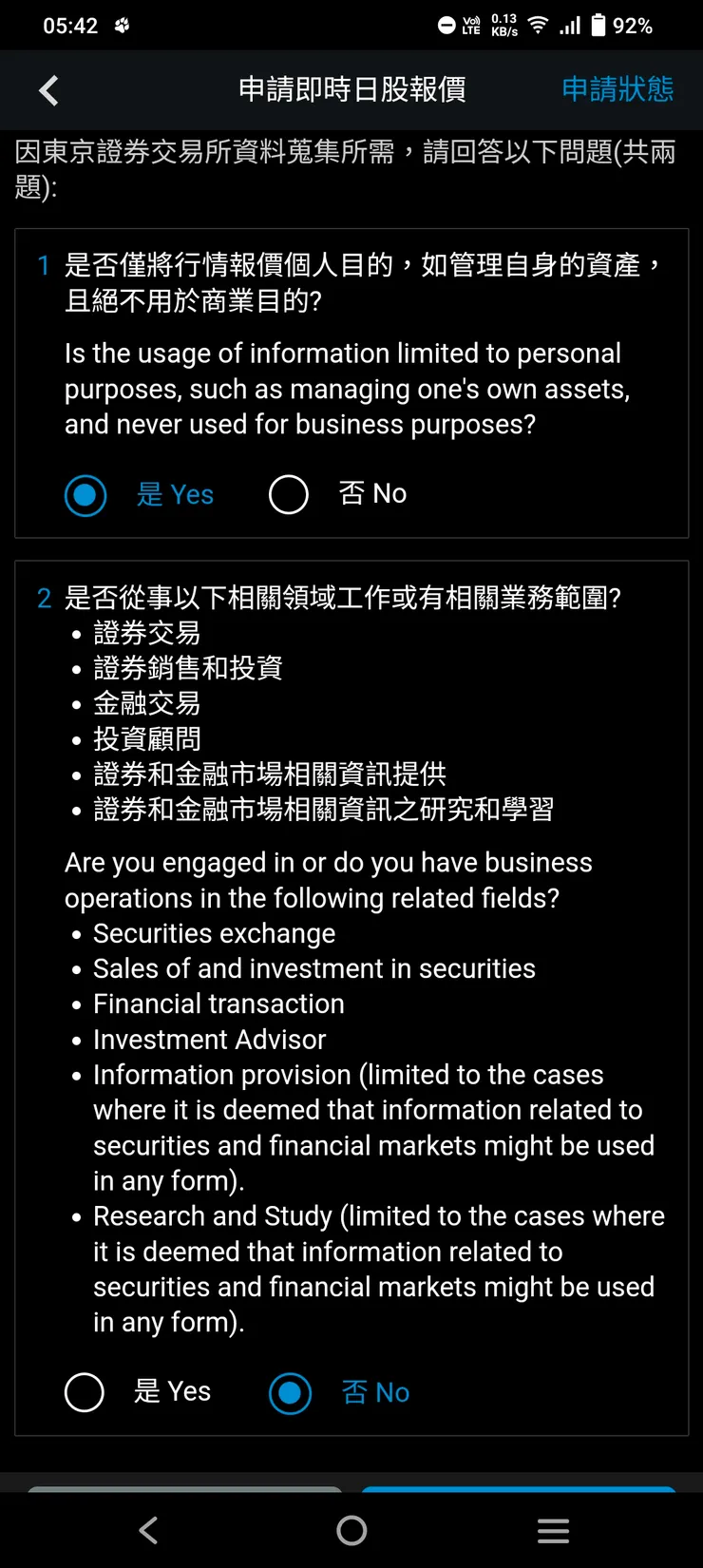The image size is (703, 1568).
Task: Tap the 申請即時日股報價 page title
Action: tap(351, 90)
